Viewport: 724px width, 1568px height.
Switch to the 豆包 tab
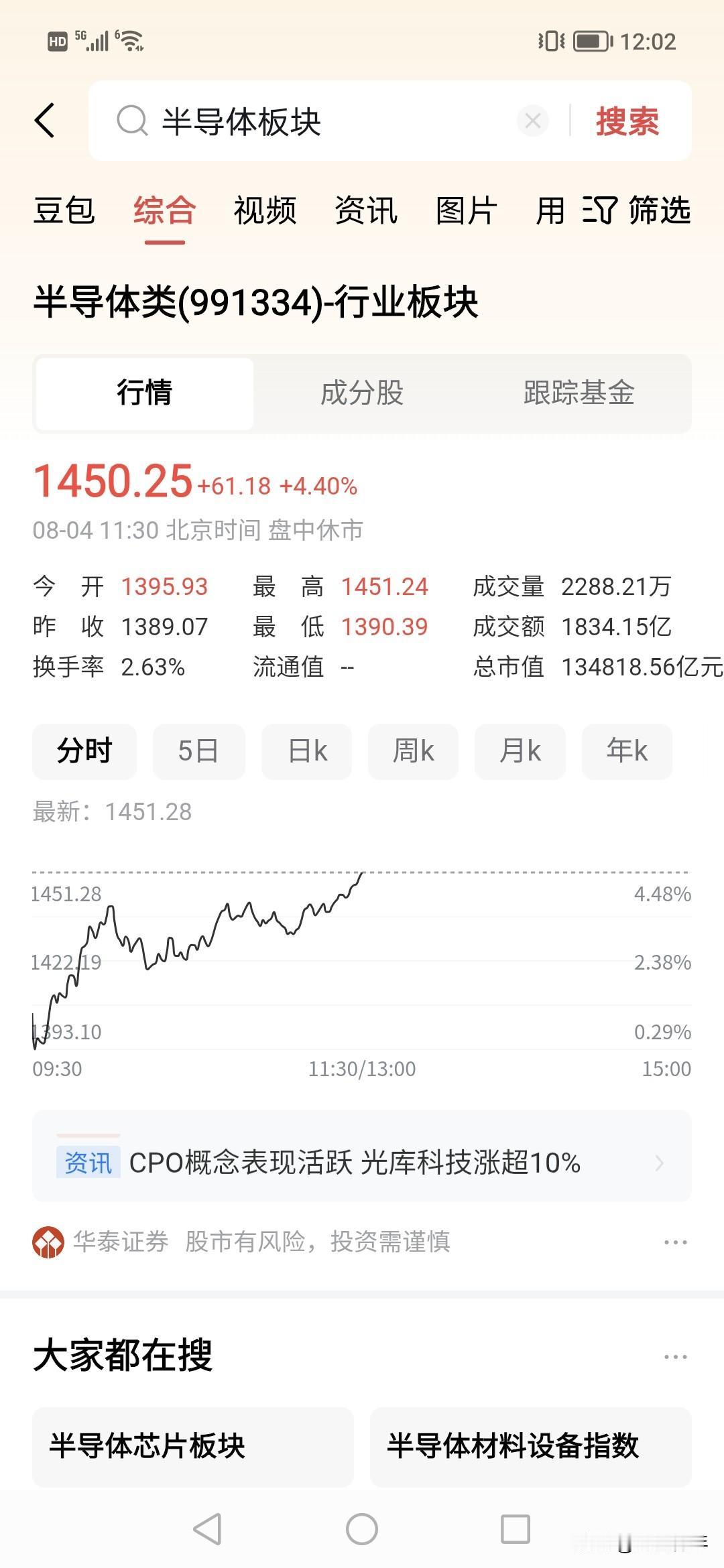[64, 210]
